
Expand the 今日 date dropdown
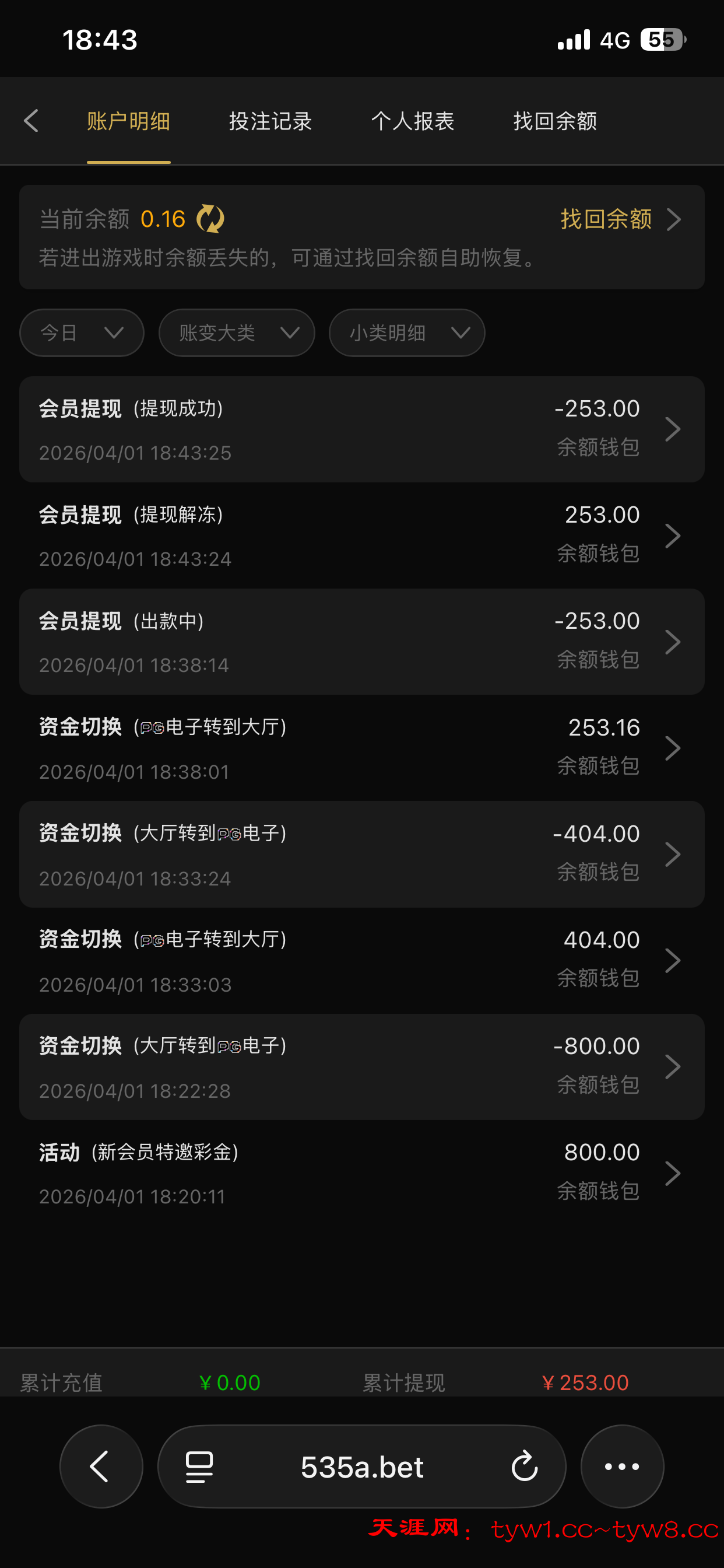click(x=82, y=333)
